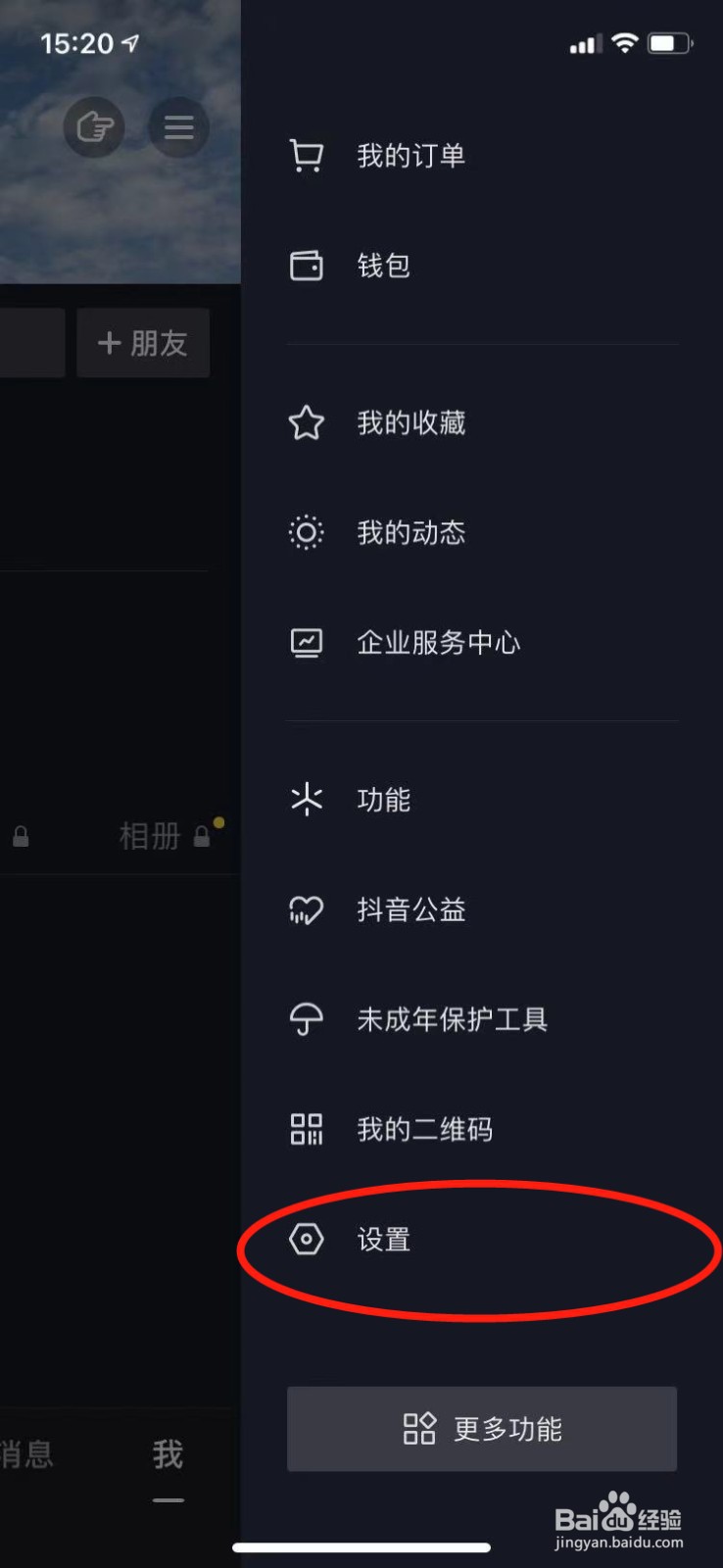Image resolution: width=723 pixels, height=1568 pixels.
Task: Tap the +朋友 button to add friends
Action: (143, 342)
